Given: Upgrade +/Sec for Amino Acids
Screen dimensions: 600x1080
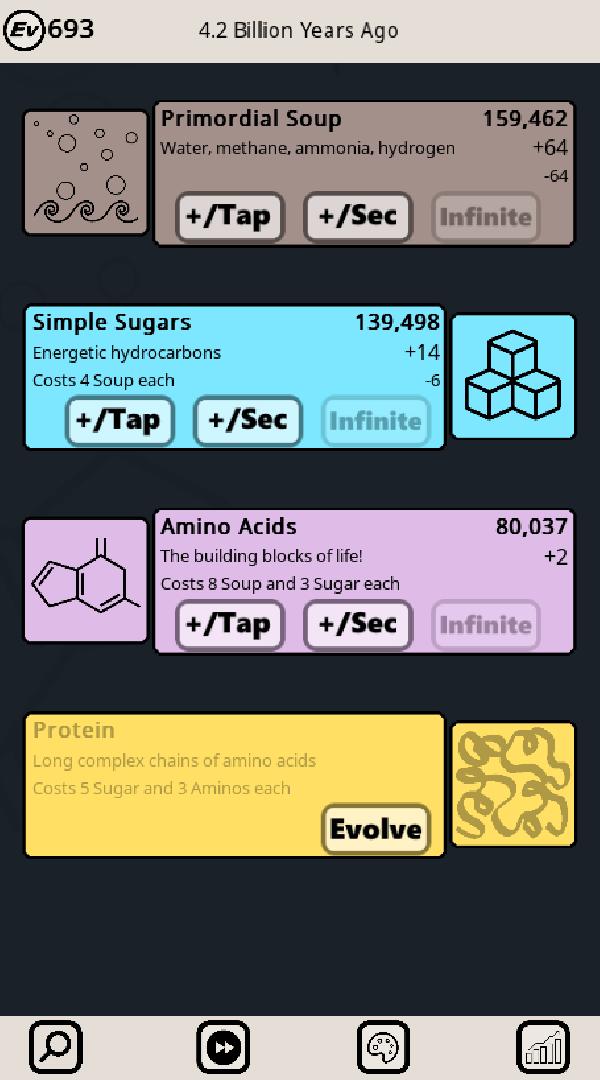Looking at the screenshot, I should click(358, 625).
